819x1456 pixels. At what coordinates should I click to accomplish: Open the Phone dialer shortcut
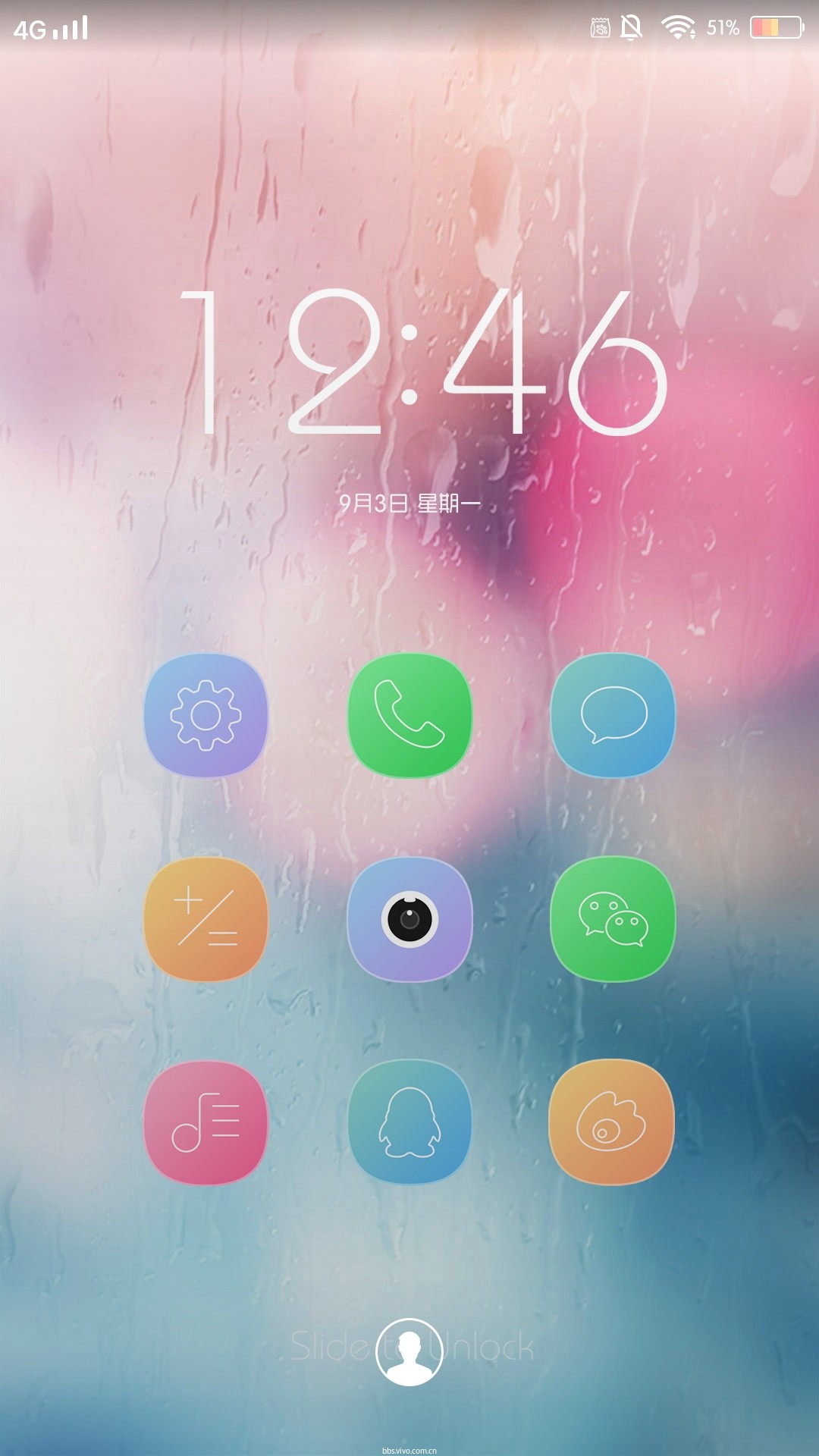point(409,715)
